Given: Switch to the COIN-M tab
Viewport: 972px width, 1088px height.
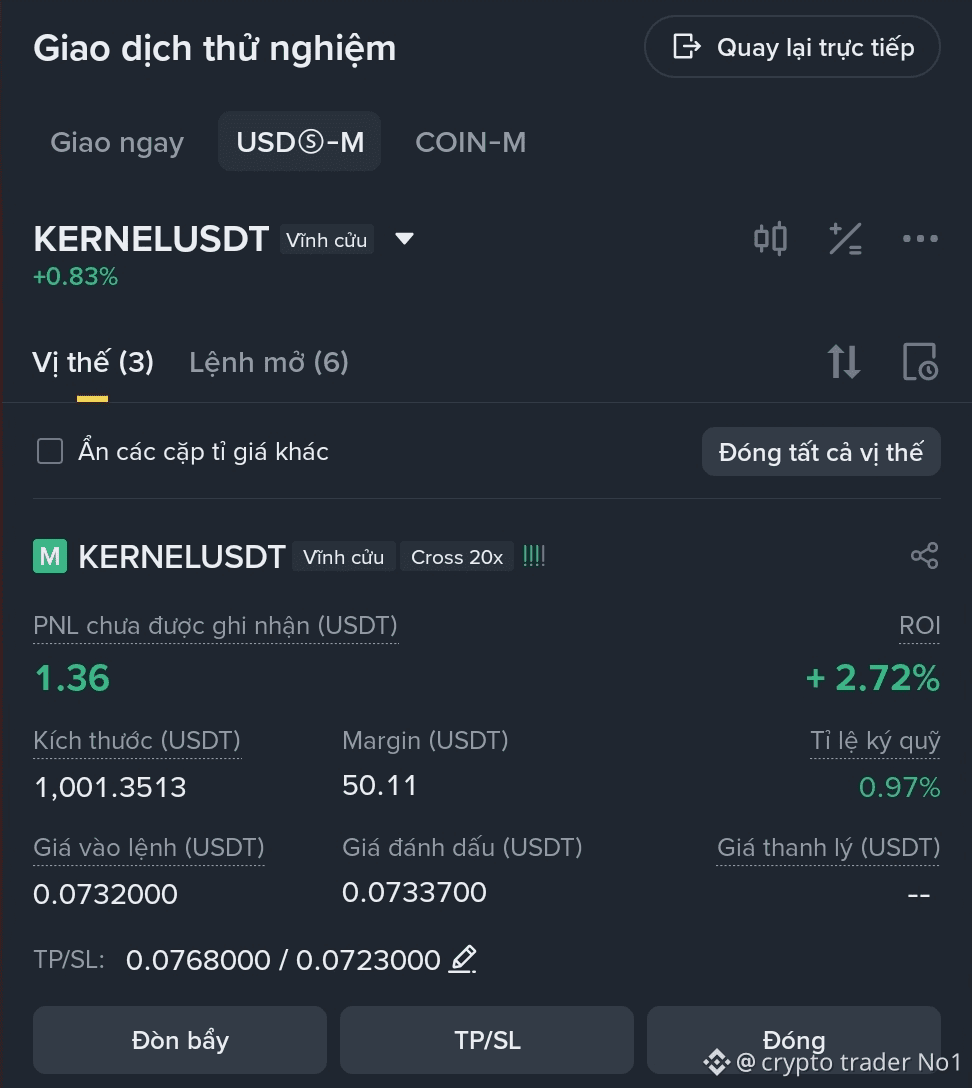Looking at the screenshot, I should (x=470, y=143).
